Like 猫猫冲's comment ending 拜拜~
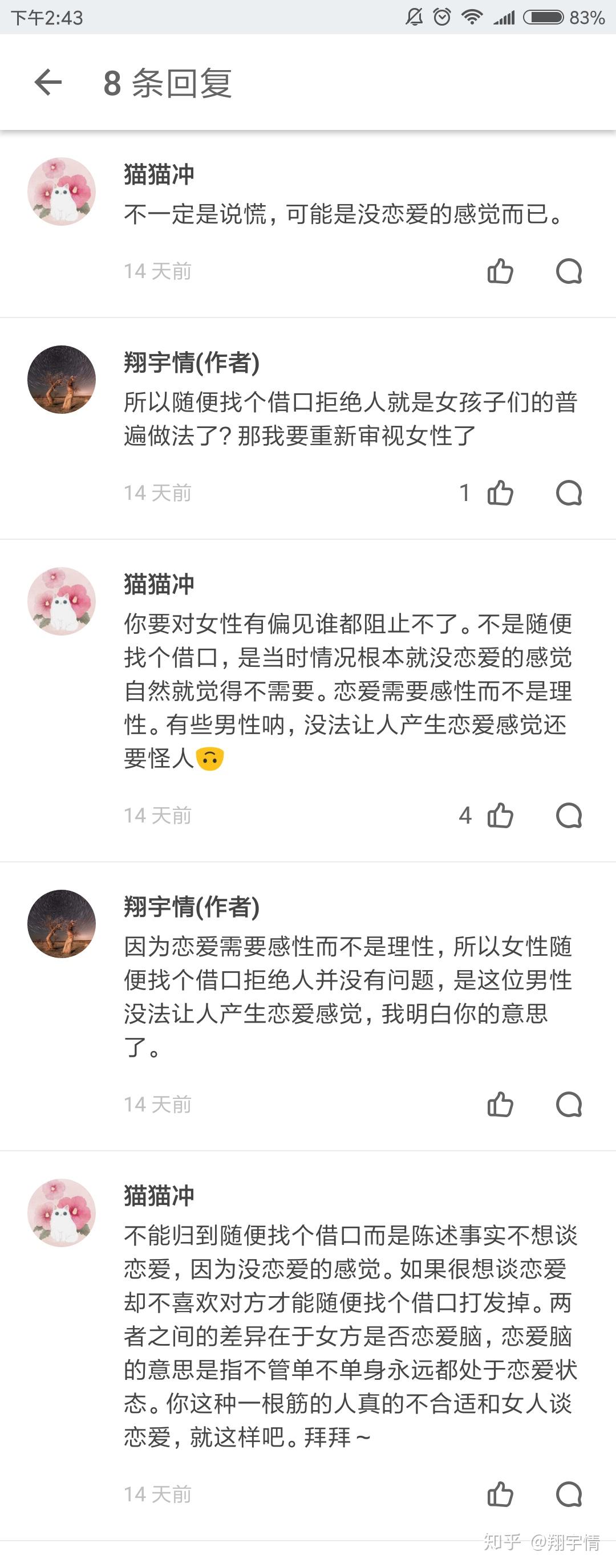The width and height of the screenshot is (616, 1568). [x=500, y=1493]
